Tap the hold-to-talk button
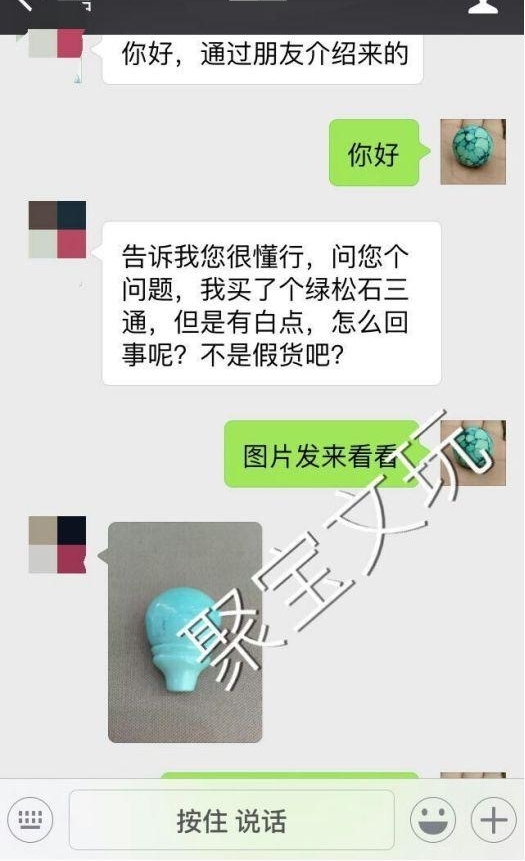 tap(232, 820)
